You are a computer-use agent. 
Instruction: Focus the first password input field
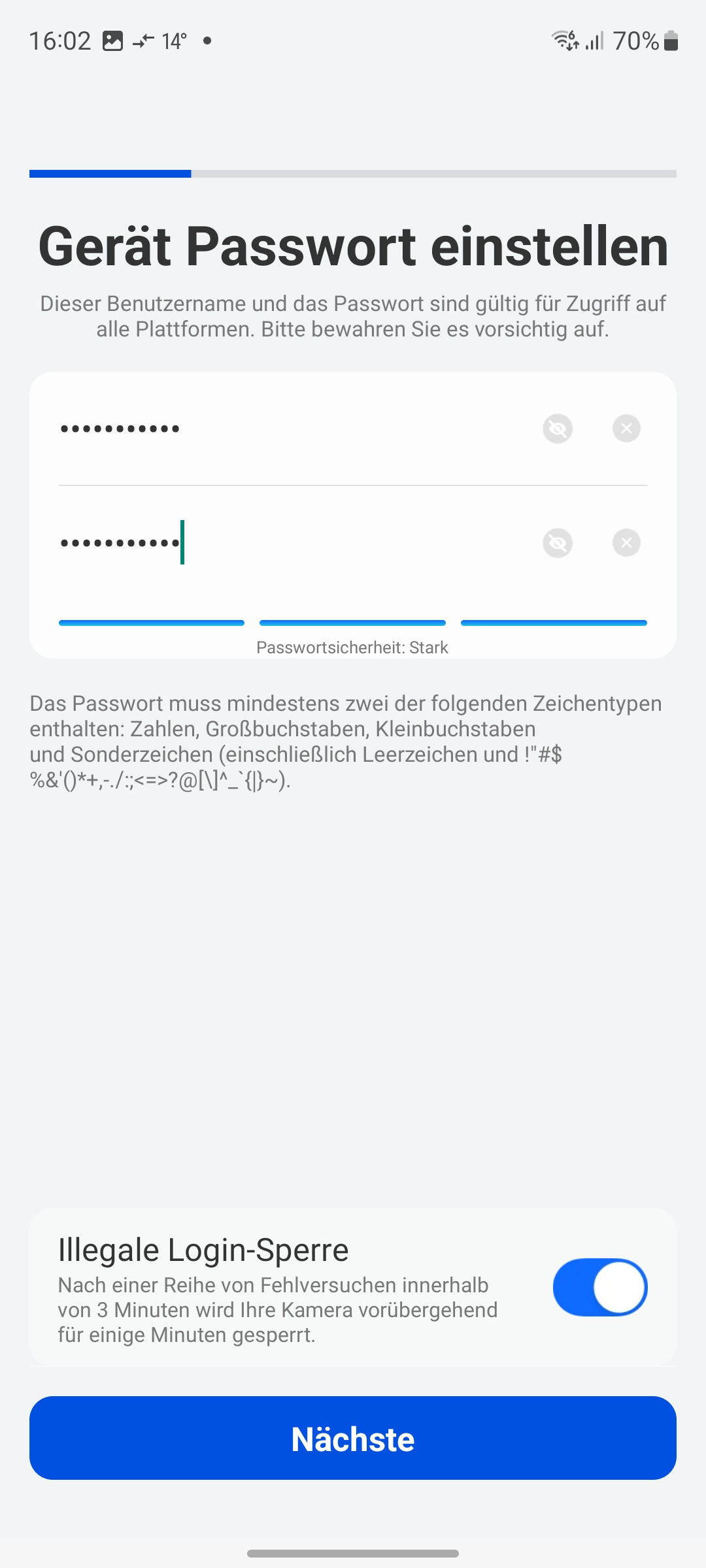tap(288, 429)
